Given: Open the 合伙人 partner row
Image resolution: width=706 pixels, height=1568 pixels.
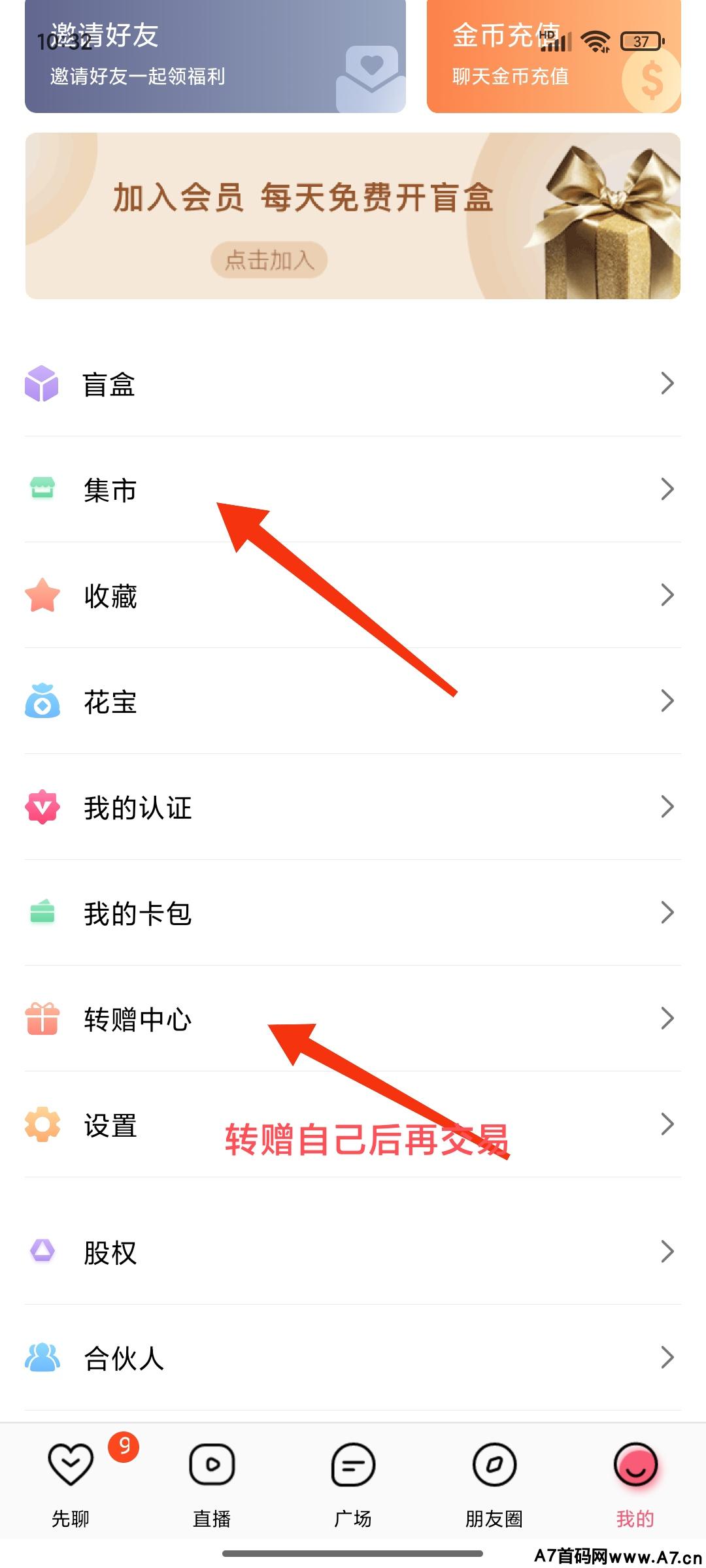Looking at the screenshot, I should click(x=353, y=1357).
